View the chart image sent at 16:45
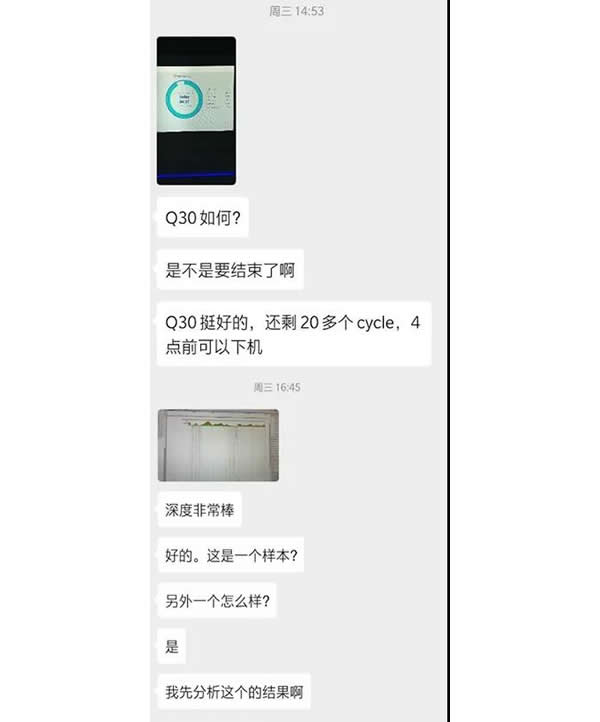600x722 pixels. pos(218,445)
